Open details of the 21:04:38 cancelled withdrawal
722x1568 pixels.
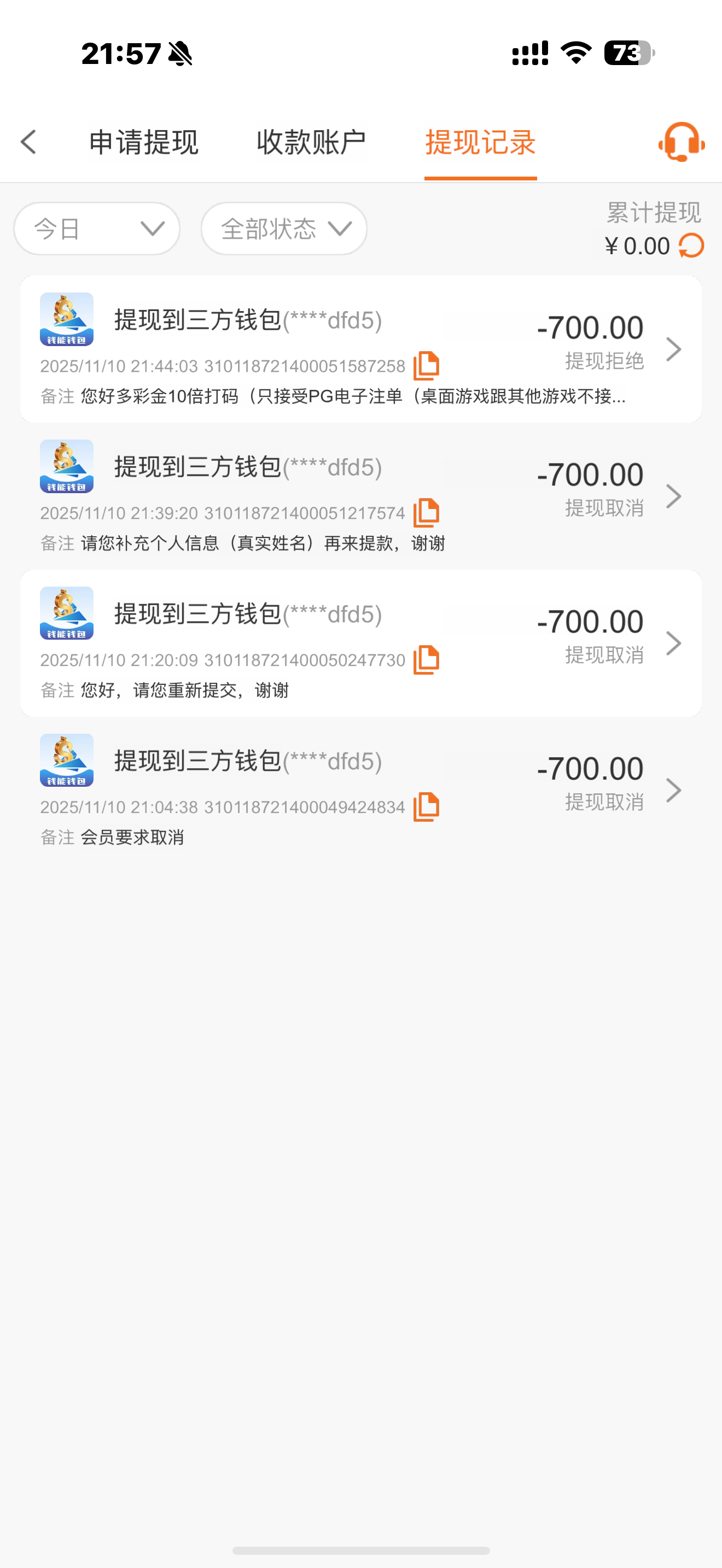(674, 790)
